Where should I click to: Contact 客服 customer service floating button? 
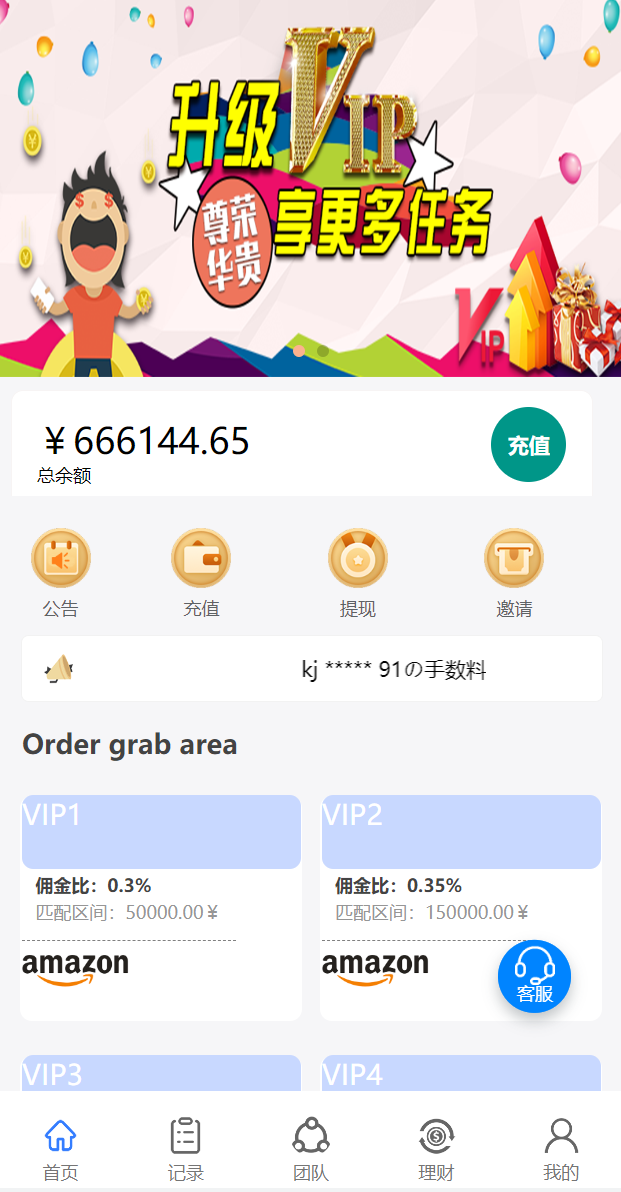pyautogui.click(x=535, y=976)
